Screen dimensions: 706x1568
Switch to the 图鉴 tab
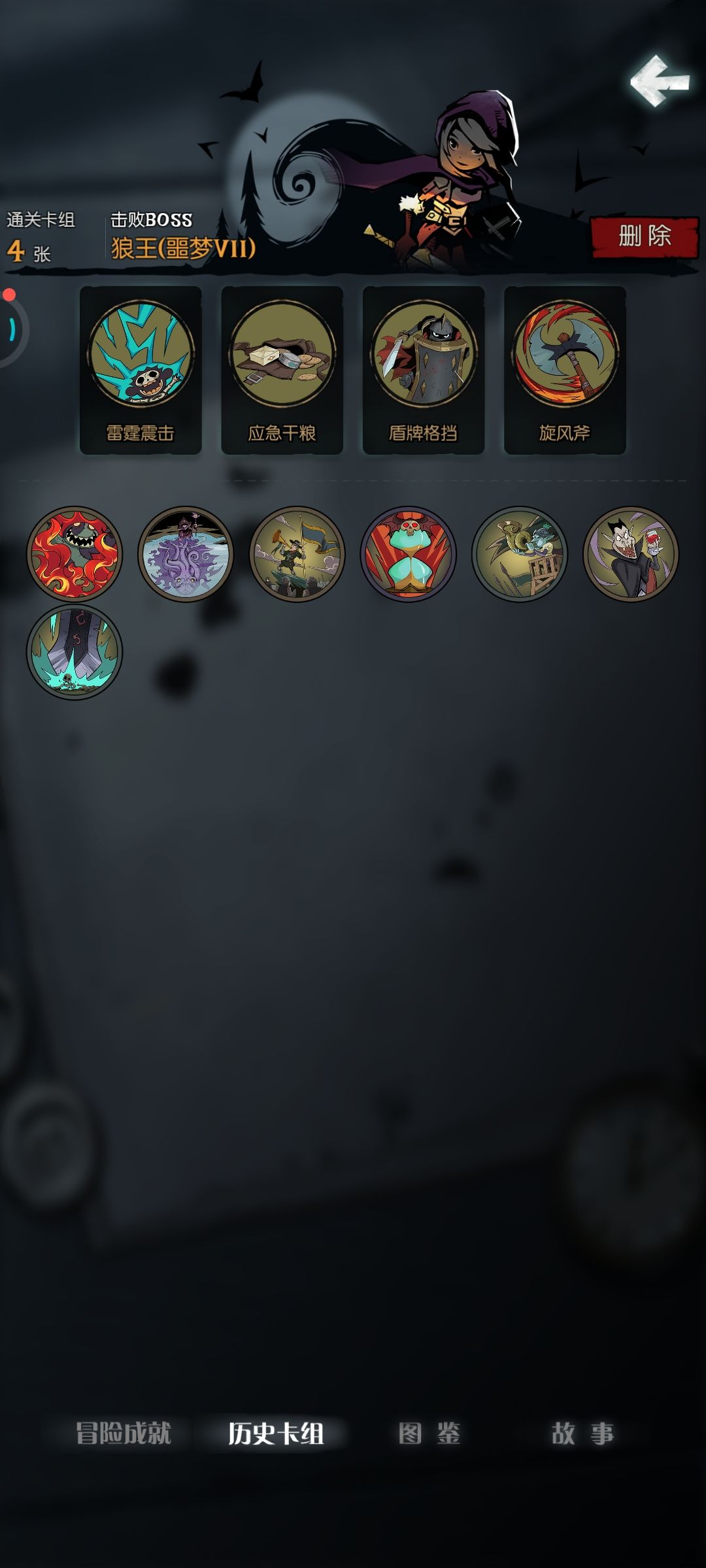coord(429,1433)
